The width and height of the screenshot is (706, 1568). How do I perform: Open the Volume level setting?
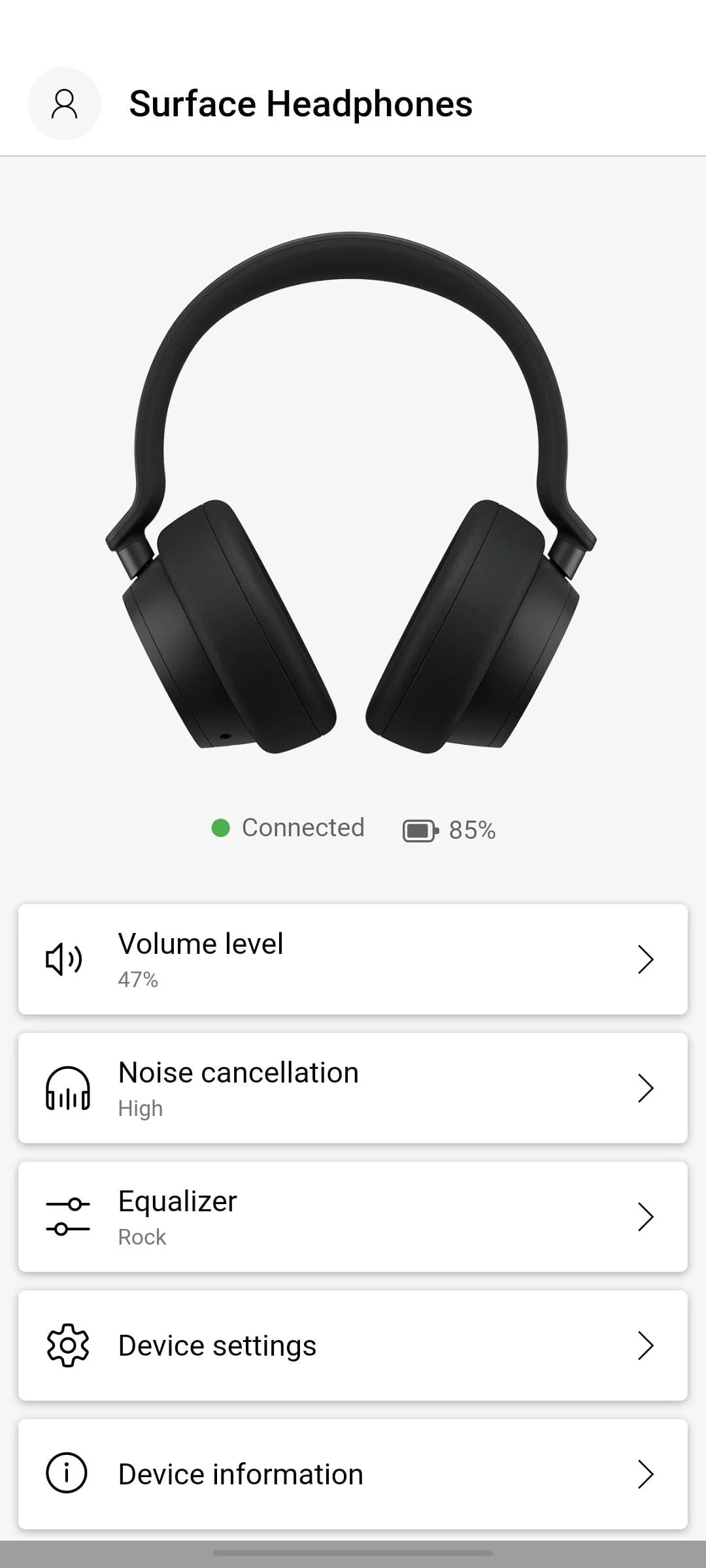(352, 959)
